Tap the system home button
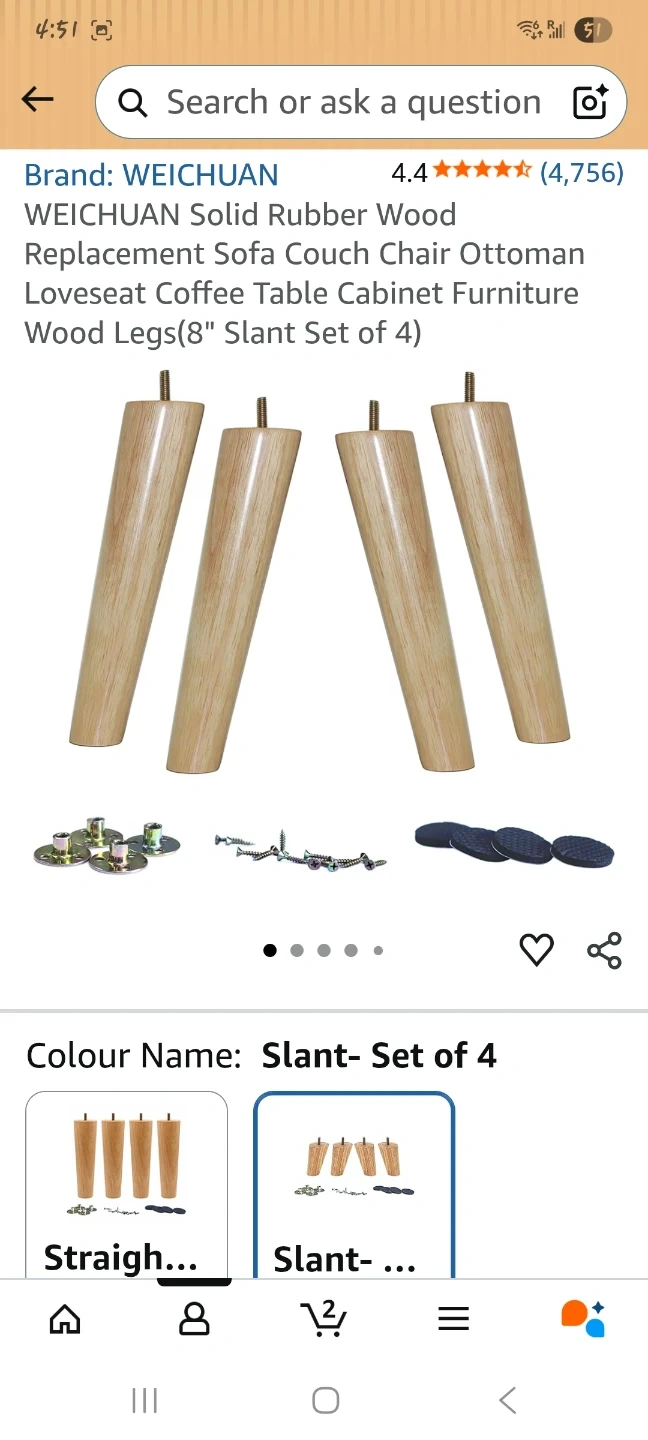 point(325,1400)
